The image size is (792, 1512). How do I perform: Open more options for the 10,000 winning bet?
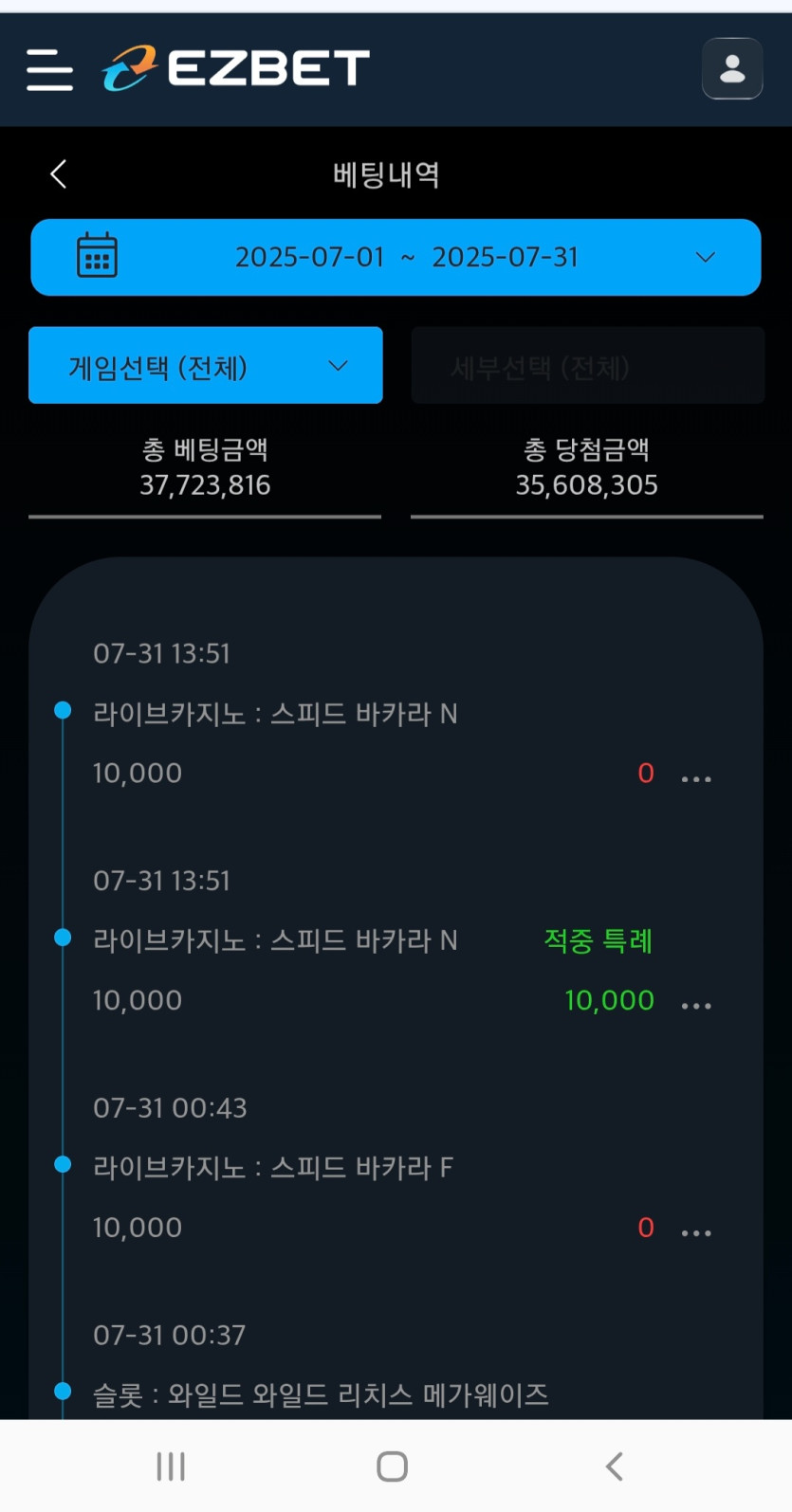click(x=696, y=1005)
